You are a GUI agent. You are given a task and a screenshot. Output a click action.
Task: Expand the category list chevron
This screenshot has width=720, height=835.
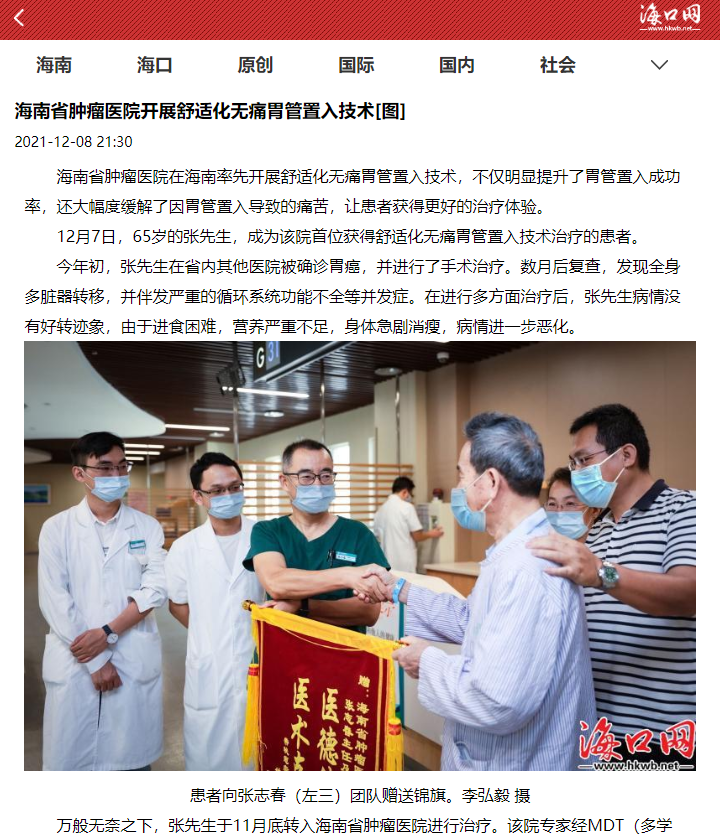click(659, 65)
